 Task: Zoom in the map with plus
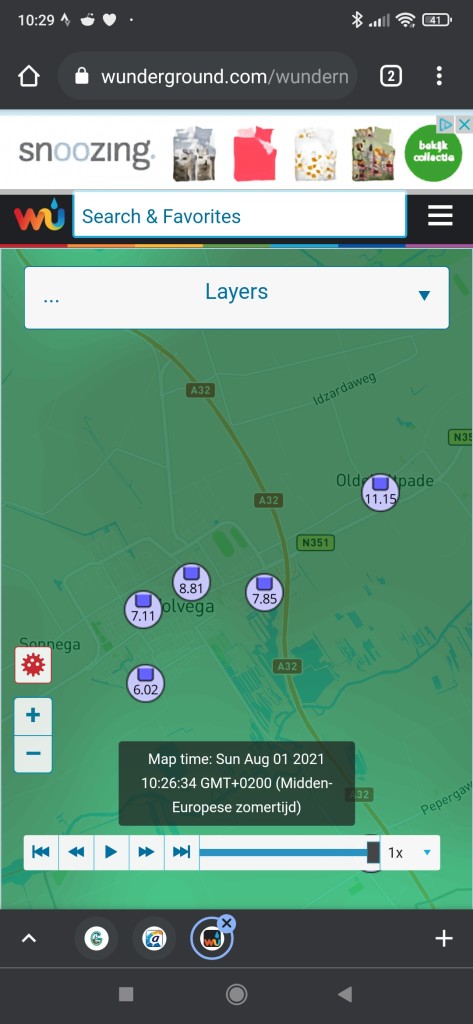coord(33,716)
